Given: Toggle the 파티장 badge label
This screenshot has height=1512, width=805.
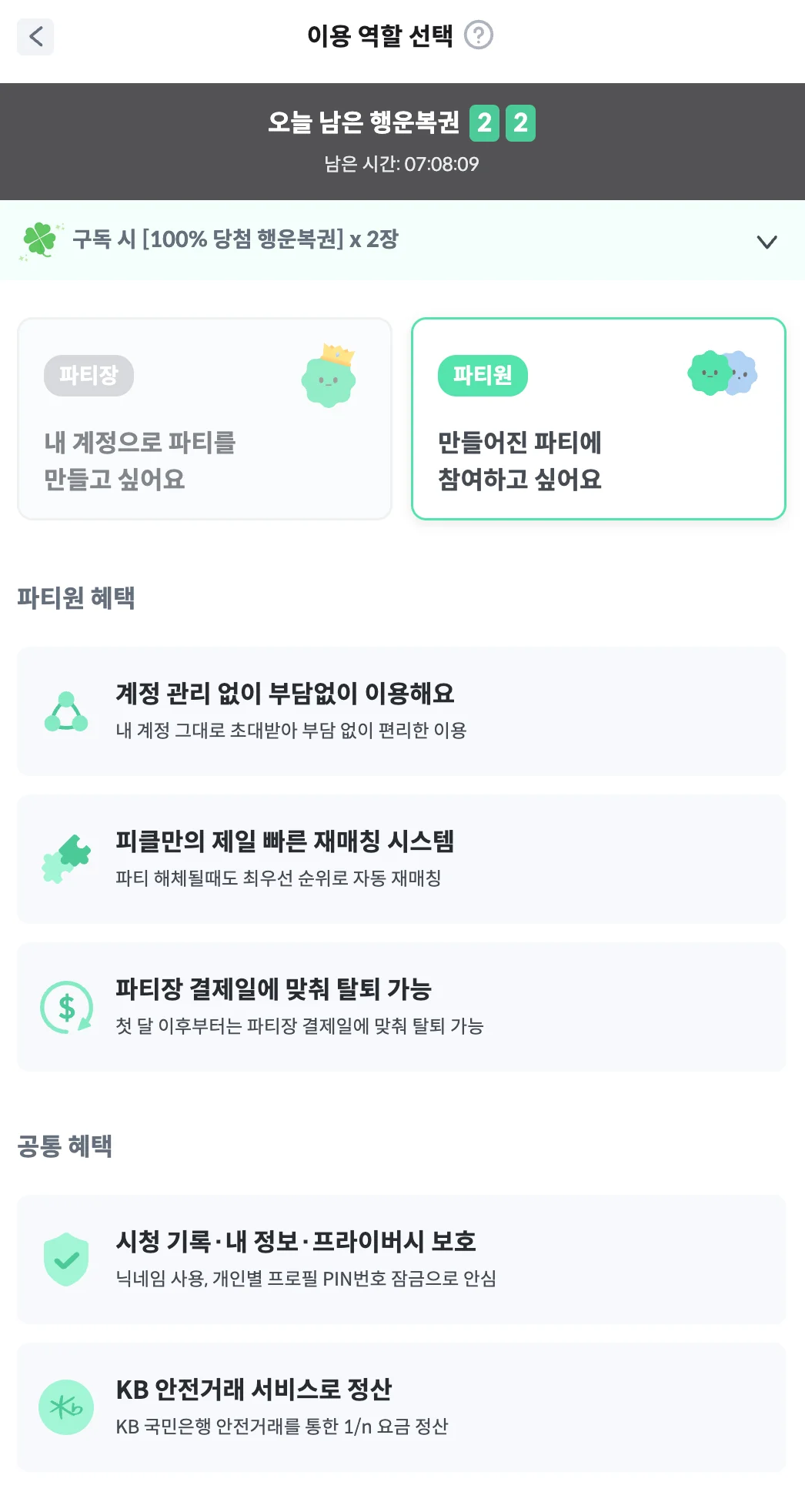Looking at the screenshot, I should pos(89,376).
